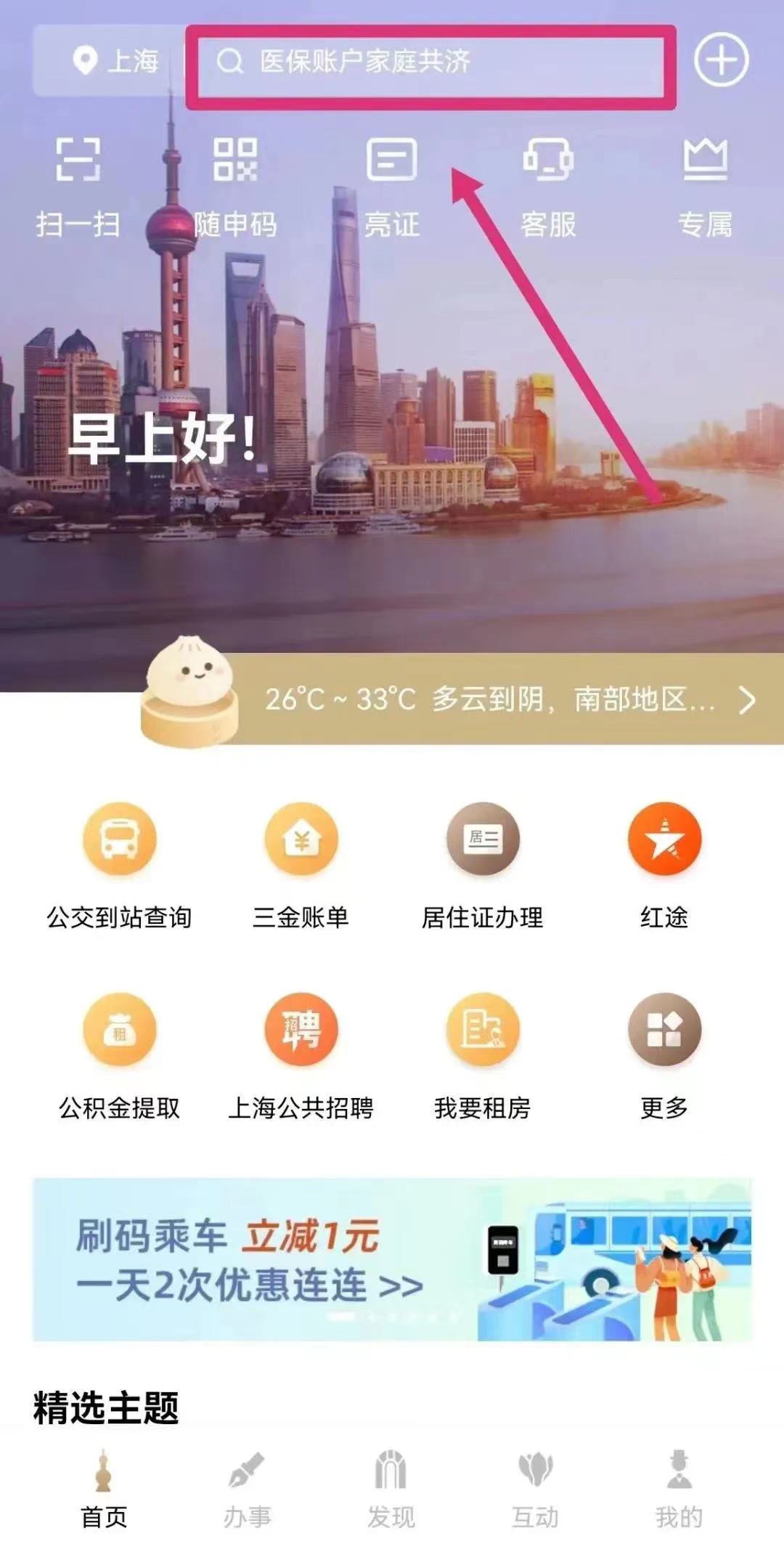Viewport: 784px width, 1544px height.
Task: Show 更多 services
Action: [x=663, y=1055]
